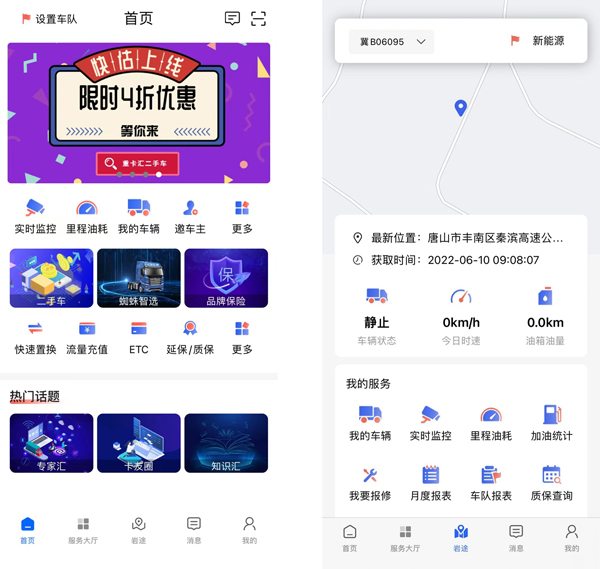Open 流量充值 recharge

87,337
